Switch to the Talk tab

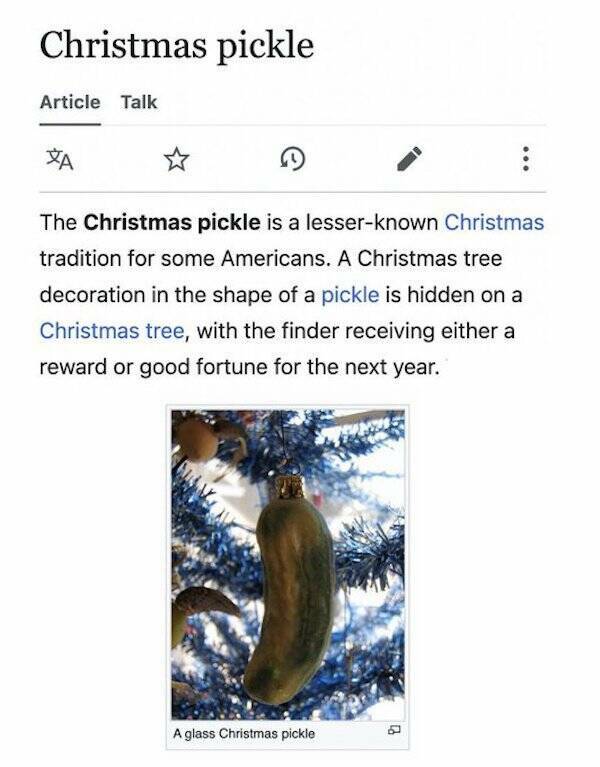click(x=138, y=101)
